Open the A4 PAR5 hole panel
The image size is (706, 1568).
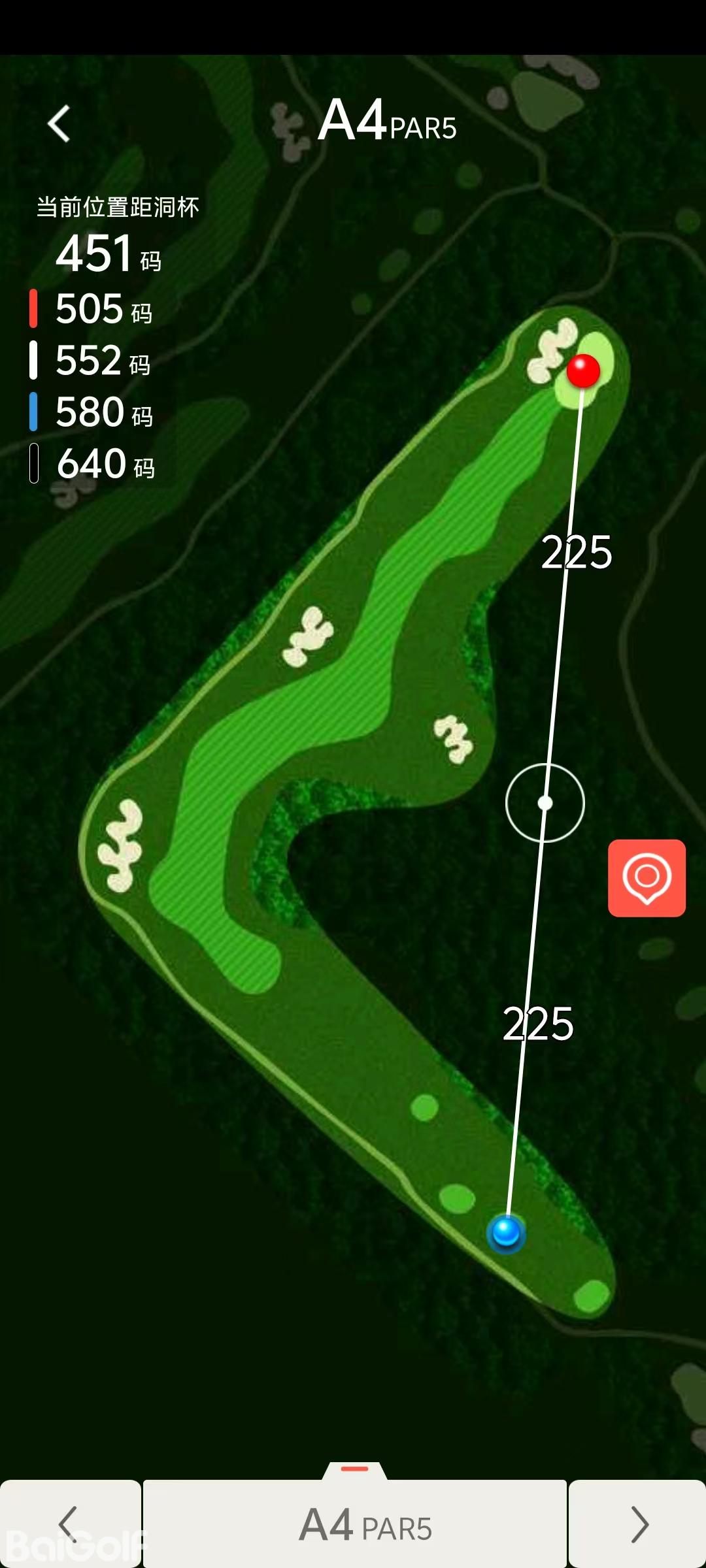[355, 1524]
